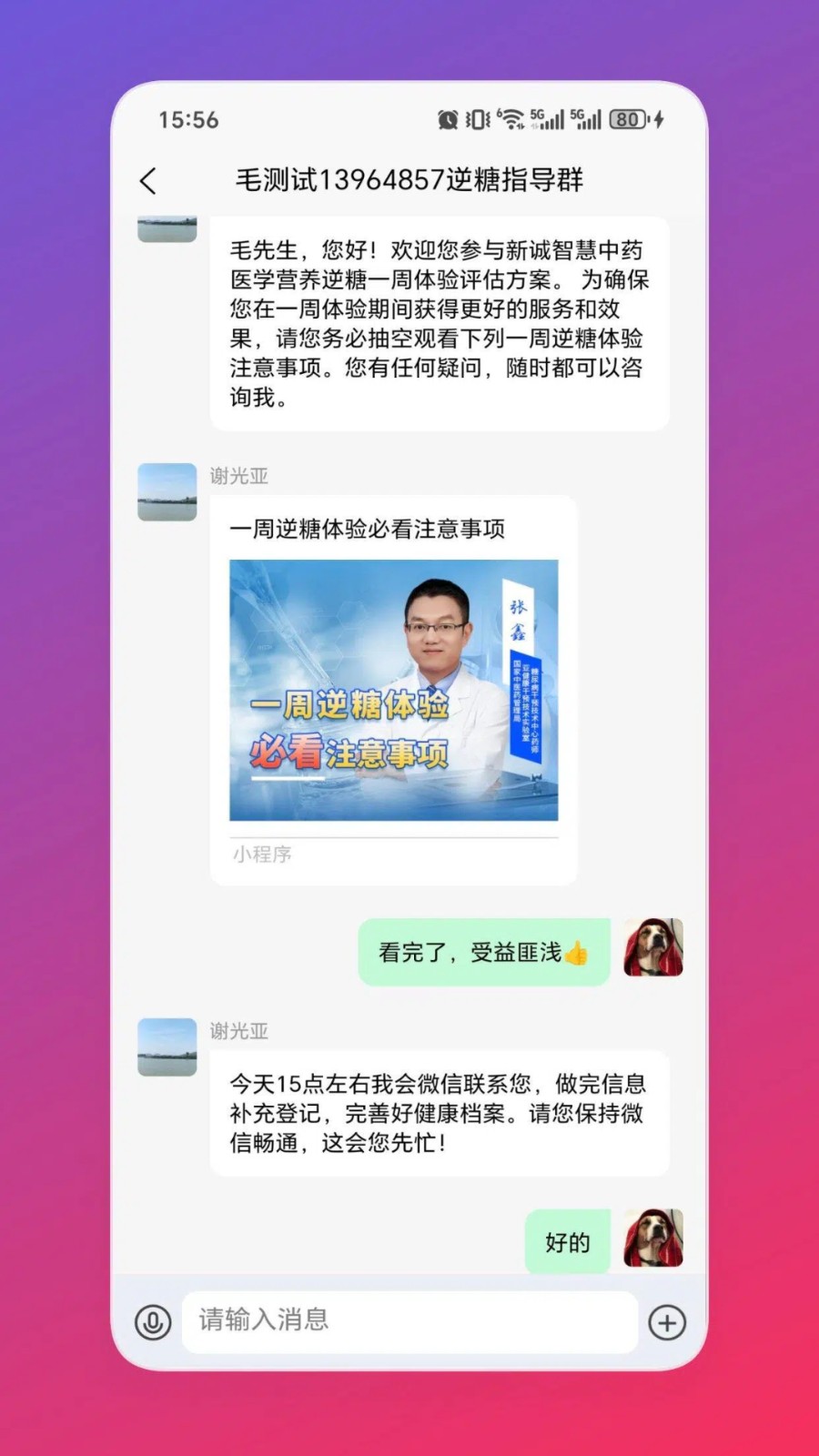The image size is (819, 1456).
Task: View 谢光亚's avatar beside the mini program message
Action: [167, 492]
